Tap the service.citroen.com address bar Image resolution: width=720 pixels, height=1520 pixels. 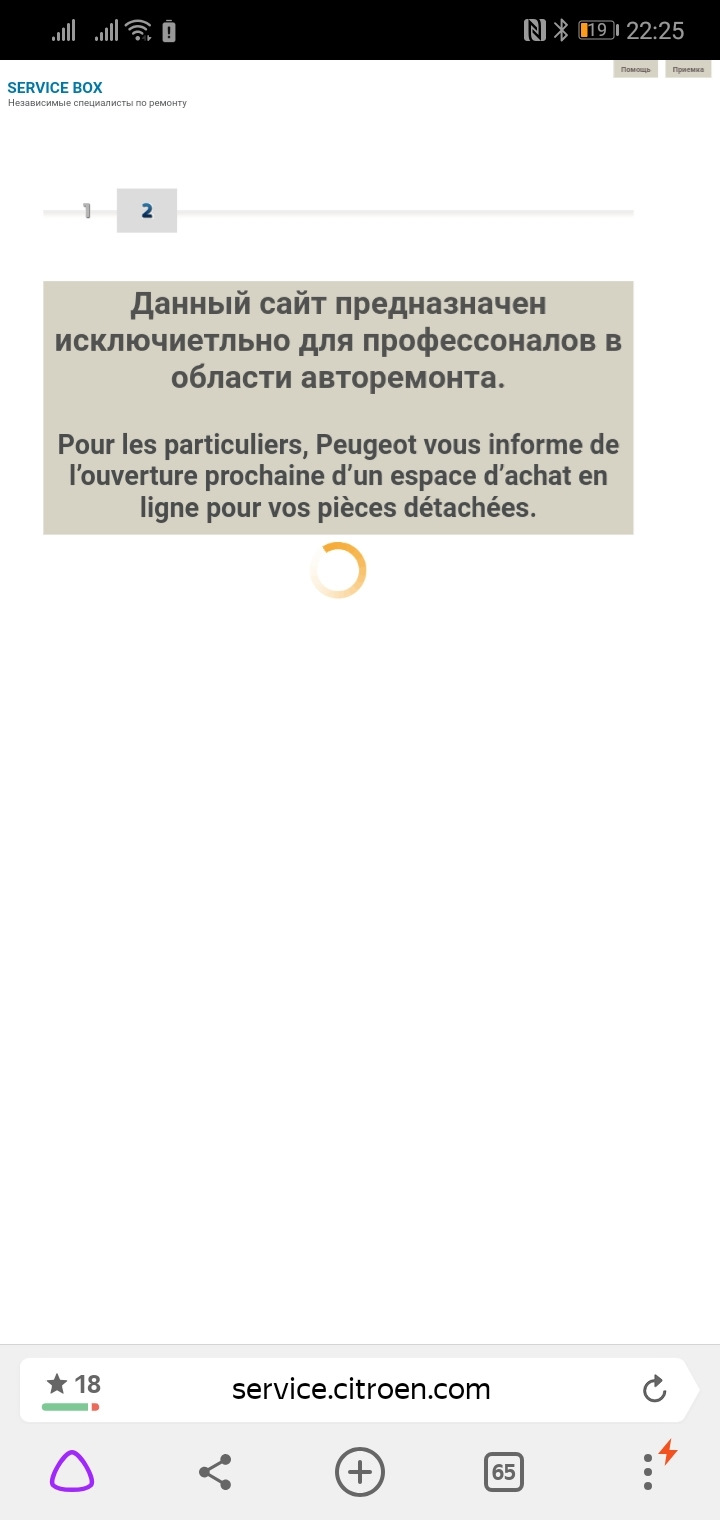[x=361, y=1389]
